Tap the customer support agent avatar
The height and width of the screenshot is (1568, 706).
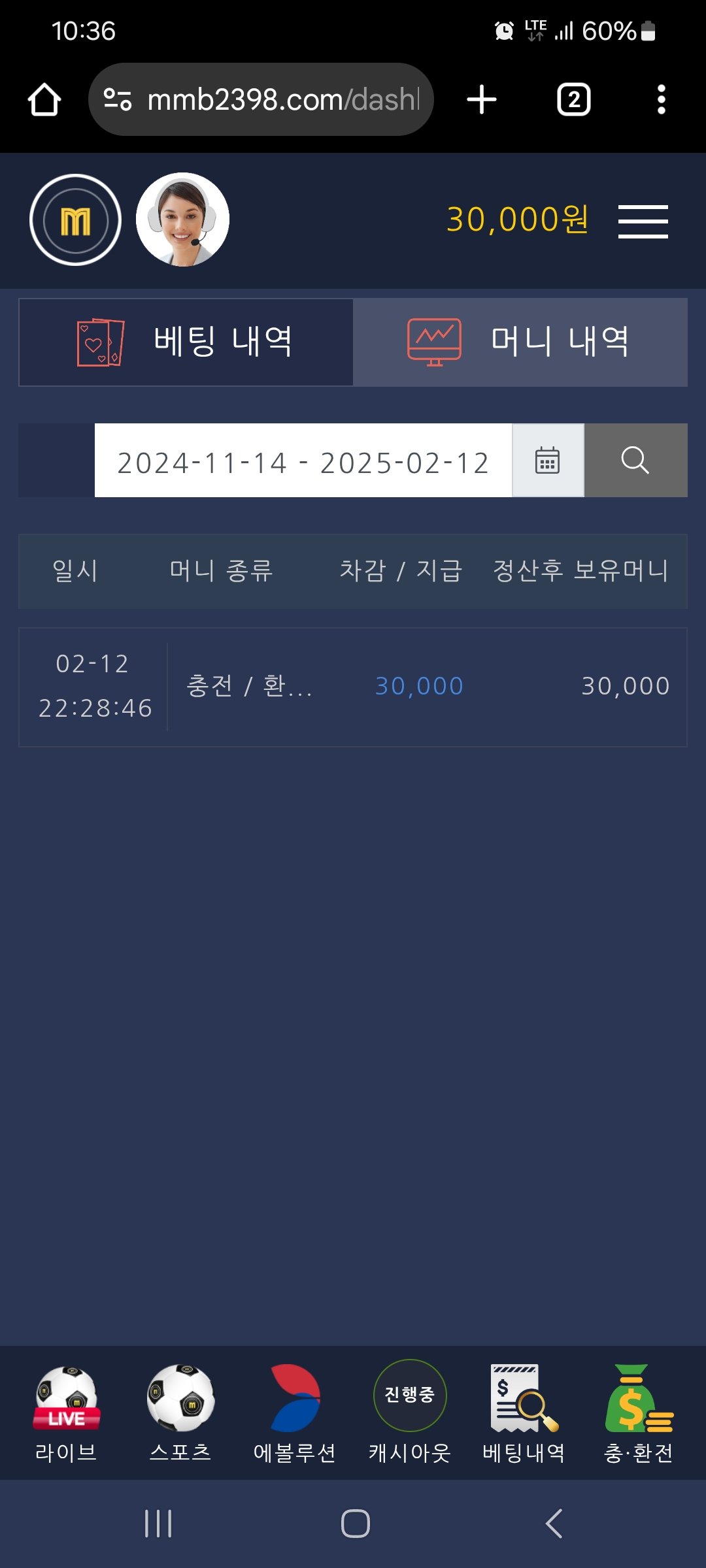pyautogui.click(x=182, y=220)
